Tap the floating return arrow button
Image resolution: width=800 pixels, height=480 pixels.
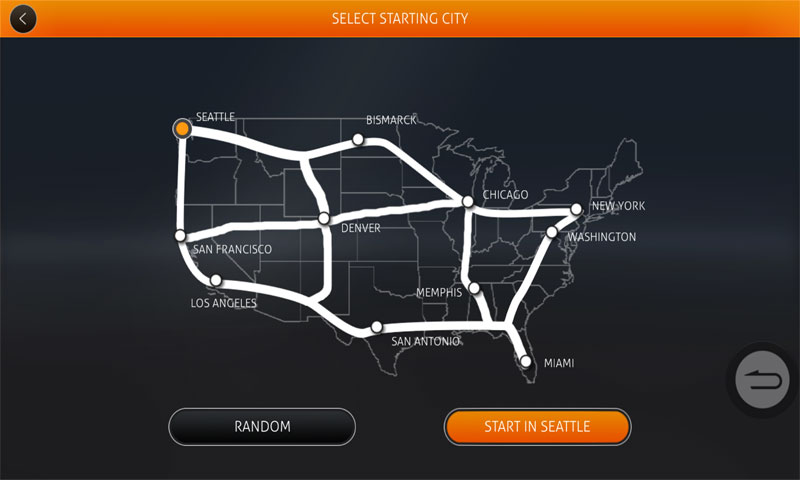pos(762,380)
